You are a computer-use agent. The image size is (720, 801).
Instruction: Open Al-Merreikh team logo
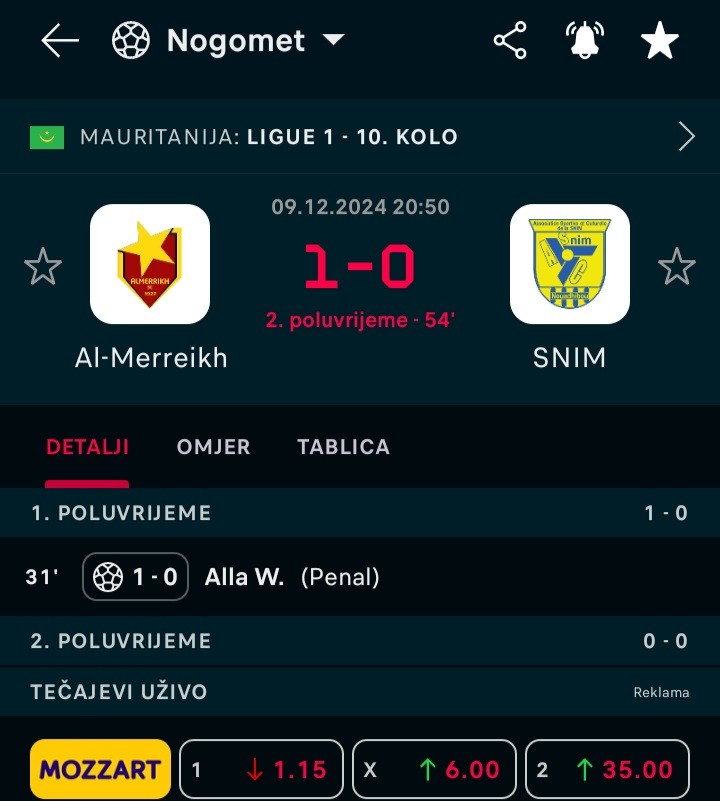(150, 264)
